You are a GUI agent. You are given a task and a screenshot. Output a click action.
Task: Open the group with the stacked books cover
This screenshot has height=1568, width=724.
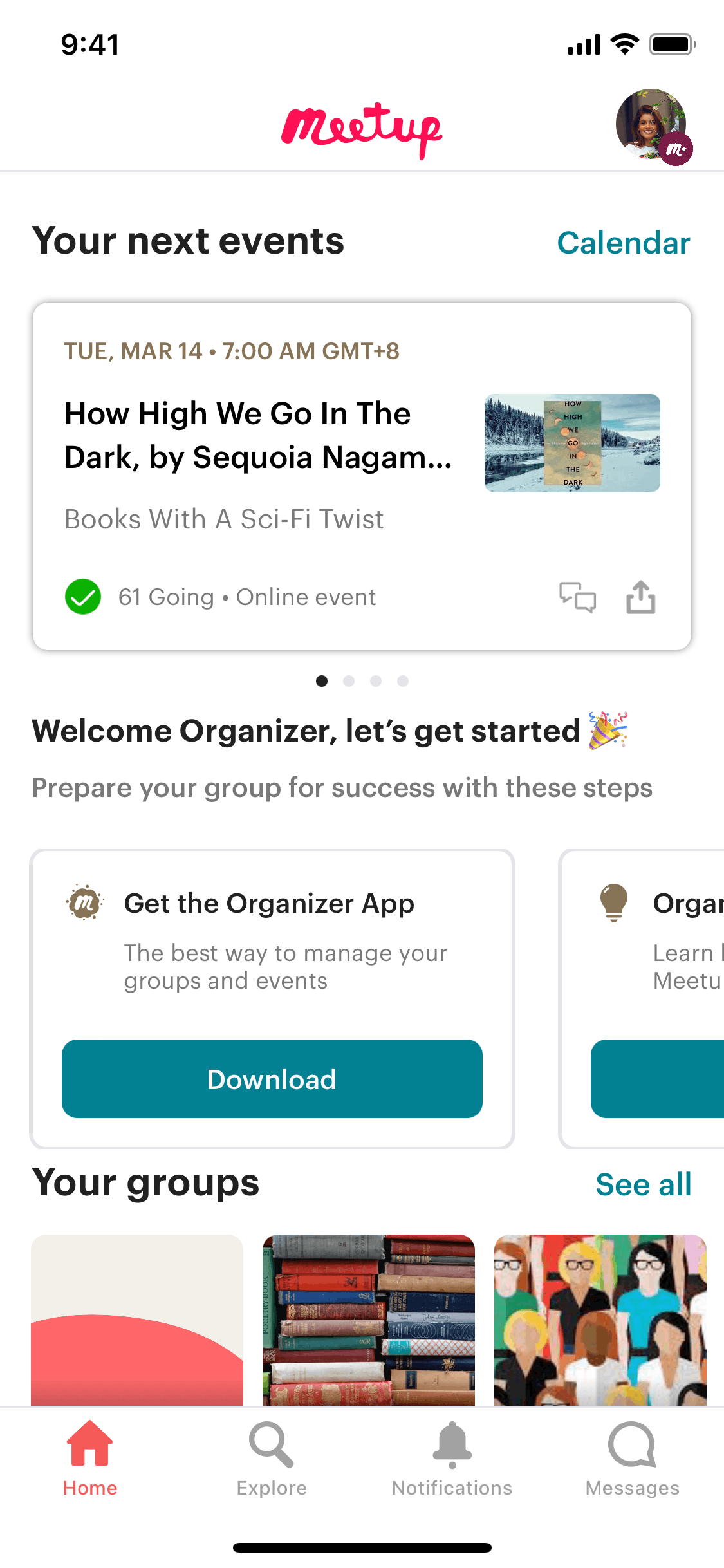pos(368,1318)
